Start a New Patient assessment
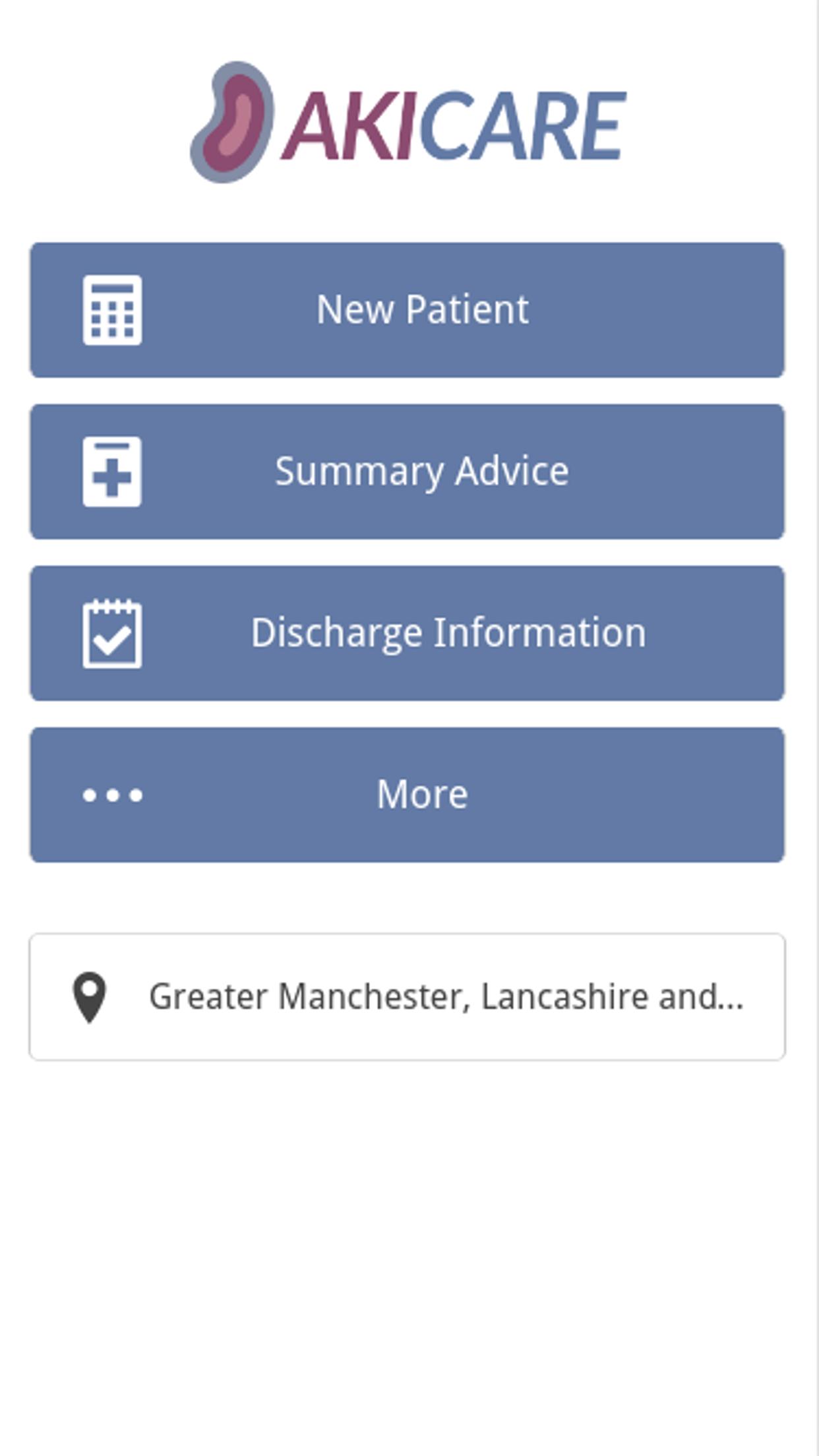819x1456 pixels. [x=407, y=310]
